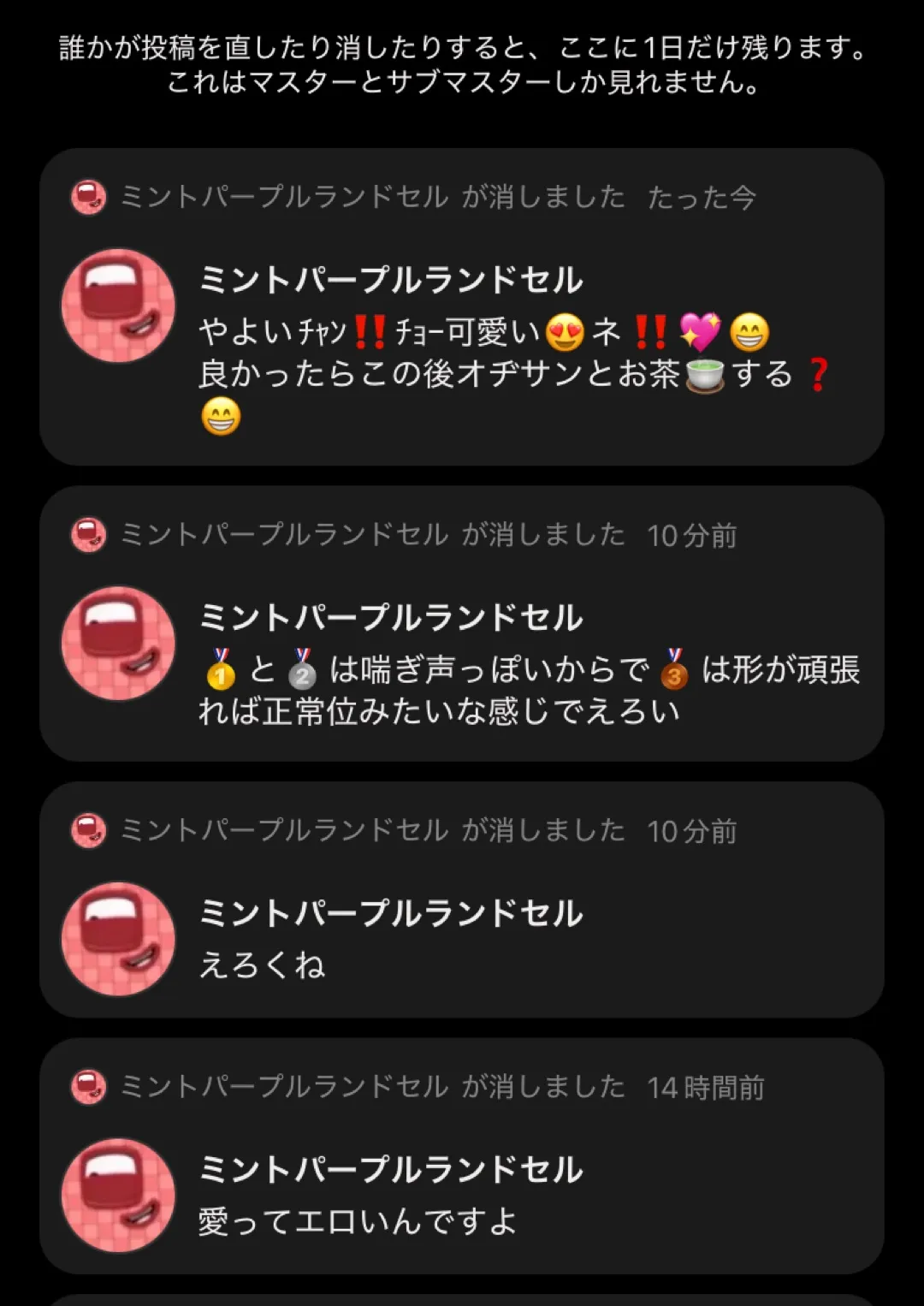The height and width of the screenshot is (1306, 924).
Task: Select the たった今 timestamp on the first notice
Action: (703, 198)
